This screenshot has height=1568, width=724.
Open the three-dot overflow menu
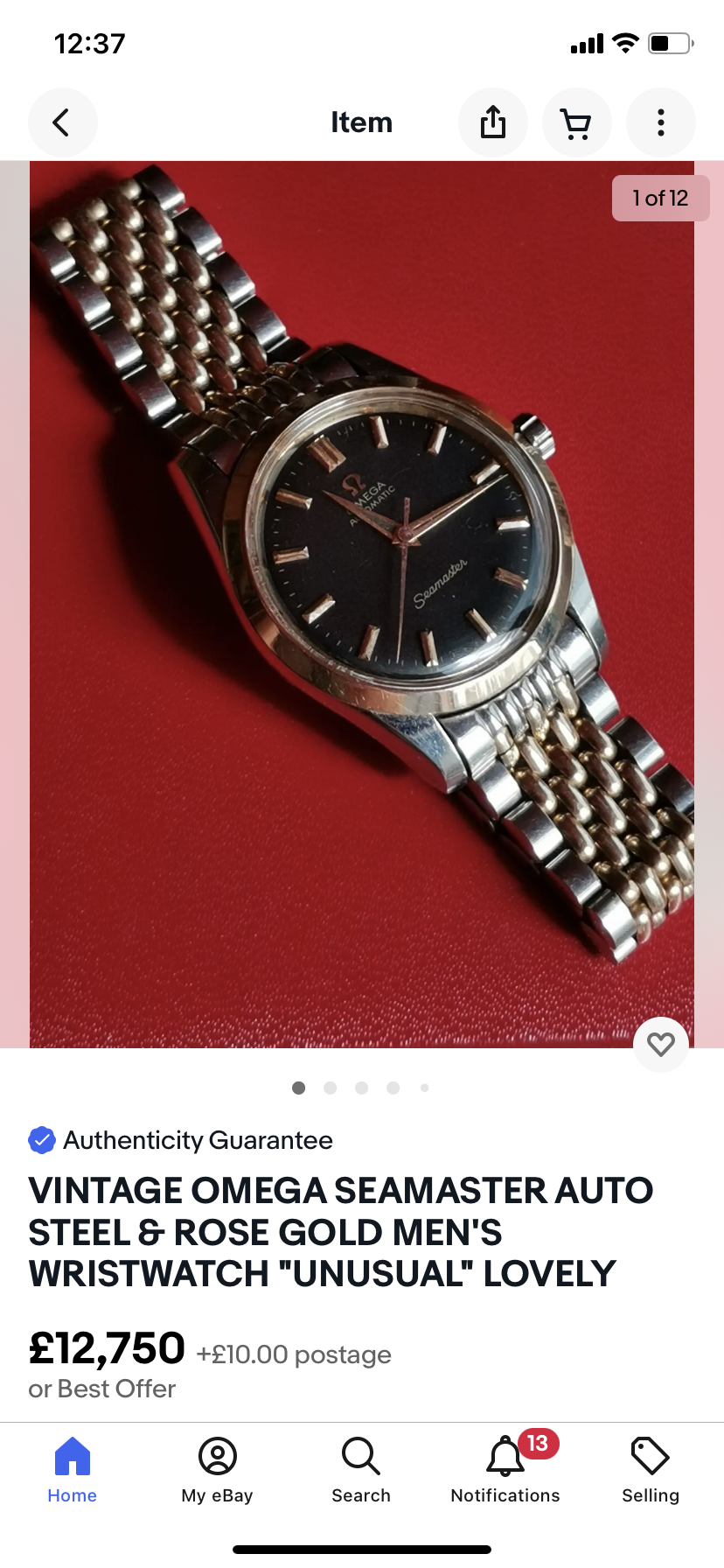(x=661, y=122)
